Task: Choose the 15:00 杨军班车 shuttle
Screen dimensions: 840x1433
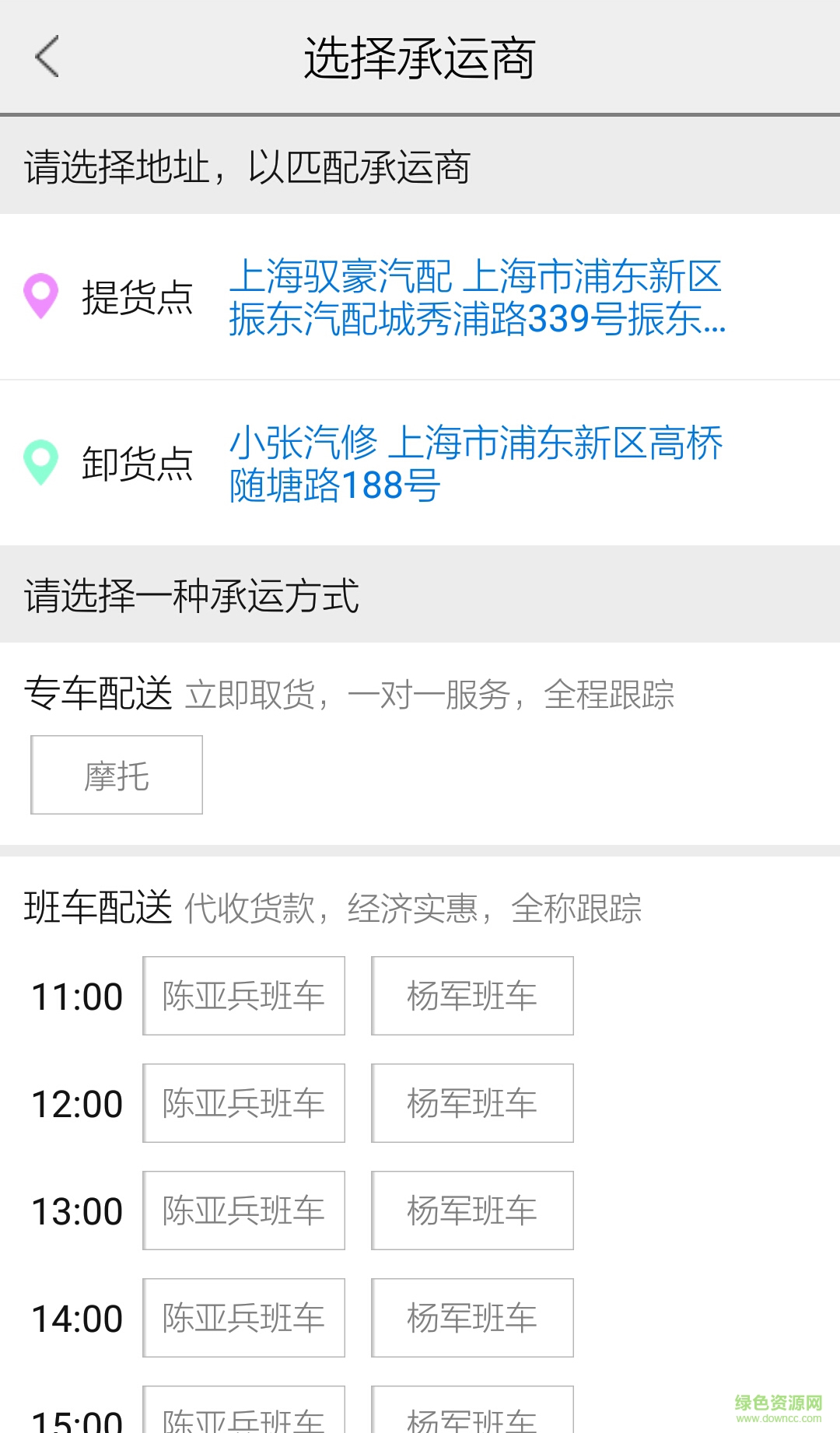Action: pyautogui.click(x=472, y=1413)
